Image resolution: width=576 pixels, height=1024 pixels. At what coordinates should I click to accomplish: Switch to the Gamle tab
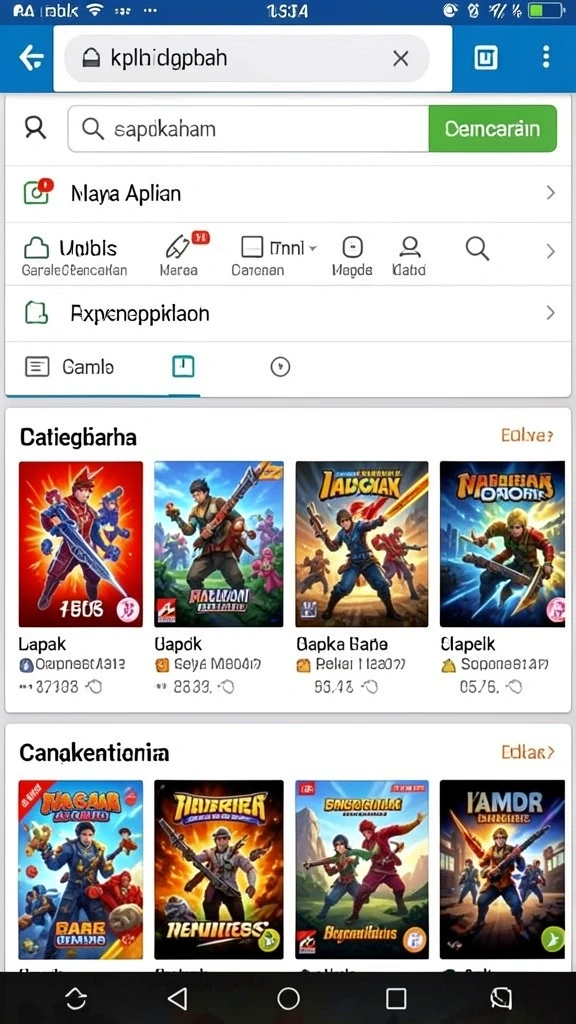tap(69, 367)
